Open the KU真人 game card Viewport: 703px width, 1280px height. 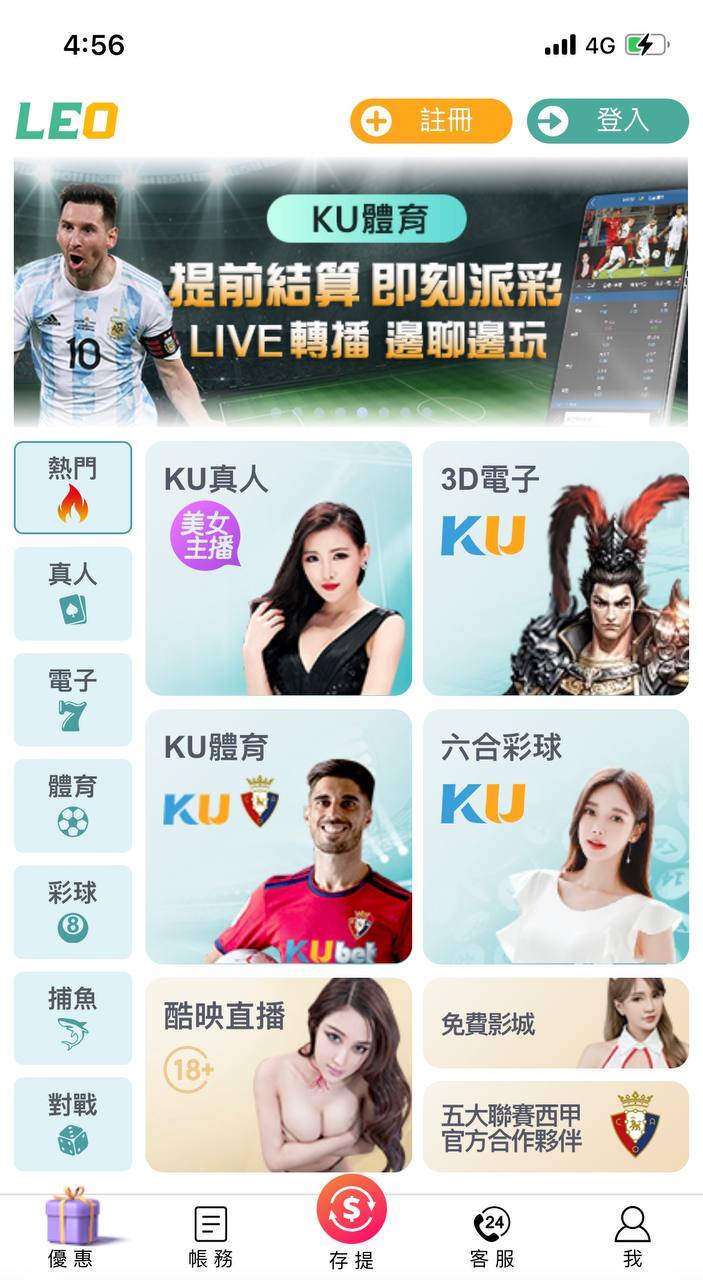click(x=278, y=568)
